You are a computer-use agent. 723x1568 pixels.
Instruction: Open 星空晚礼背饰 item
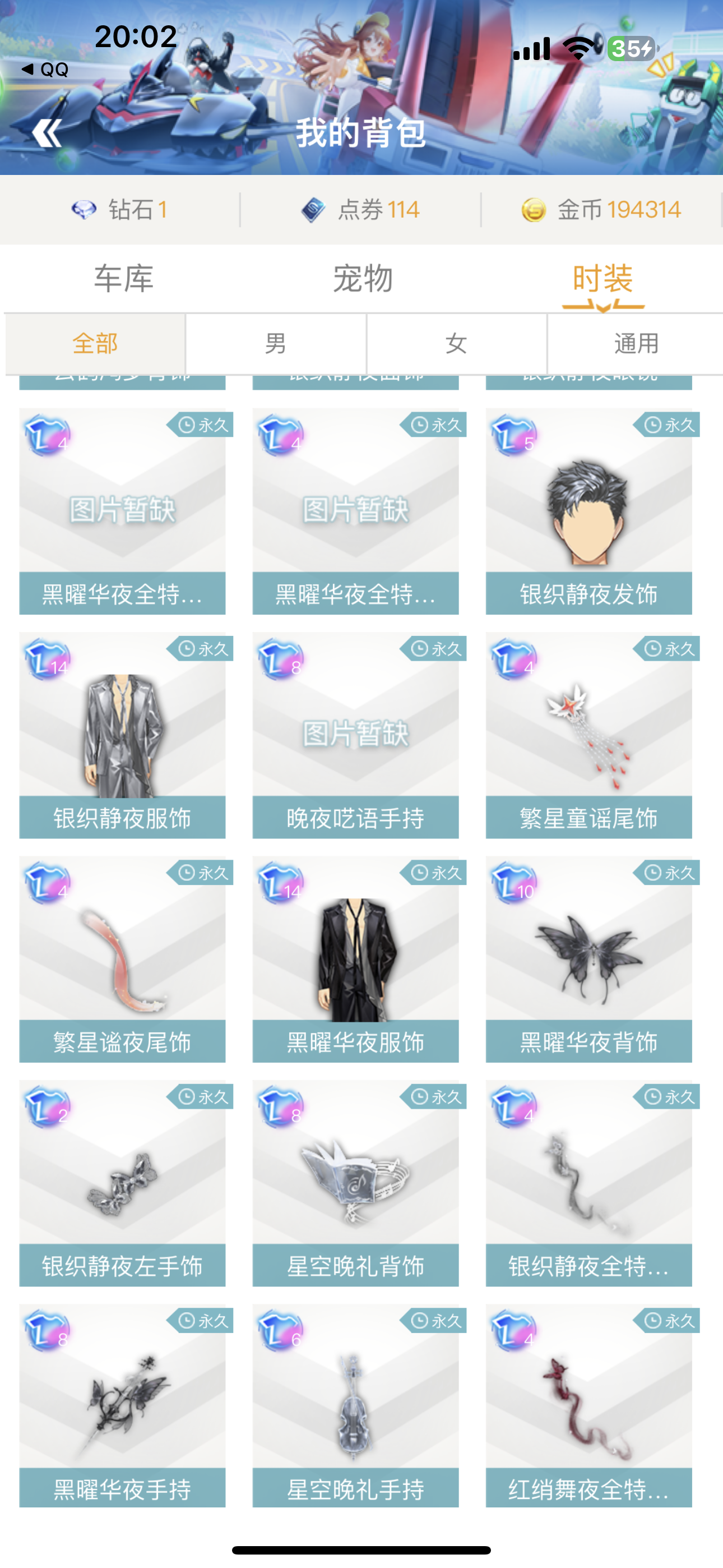tap(355, 1183)
